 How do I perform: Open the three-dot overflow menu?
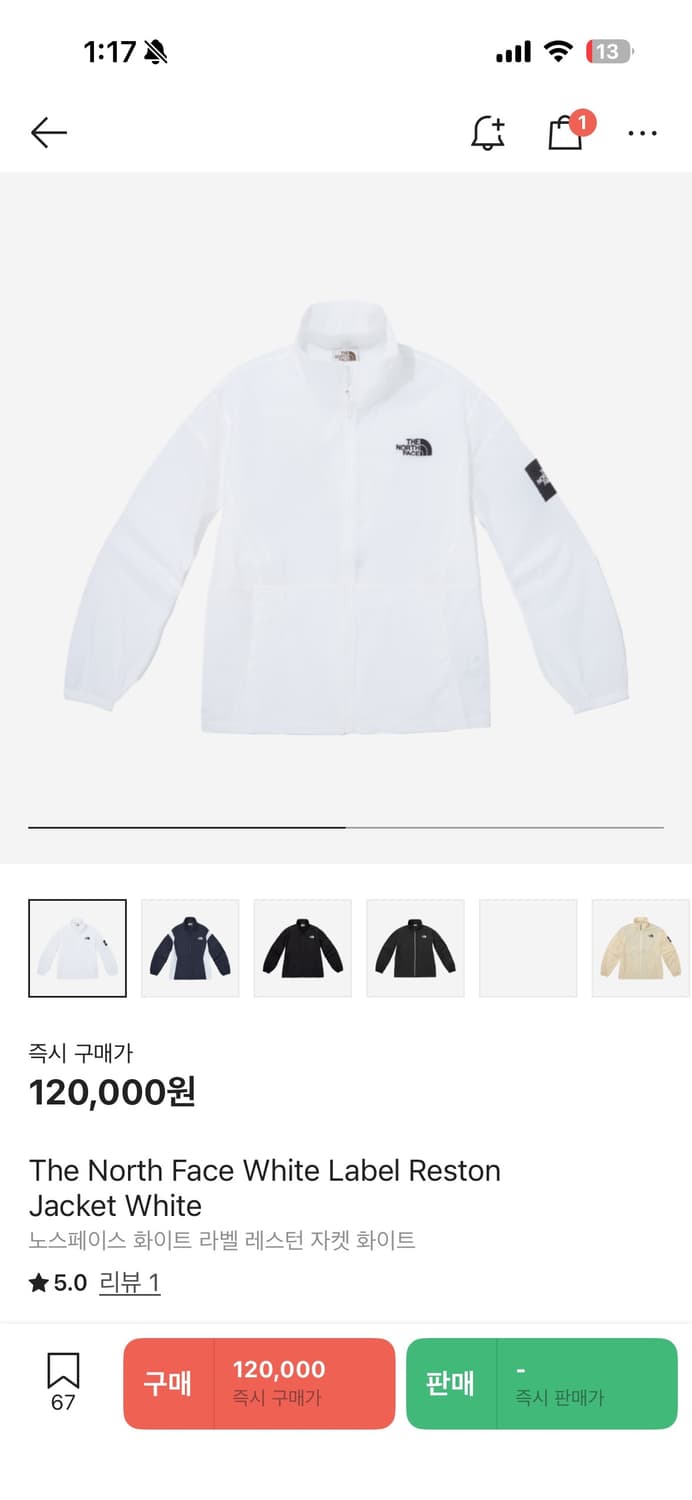click(x=642, y=132)
